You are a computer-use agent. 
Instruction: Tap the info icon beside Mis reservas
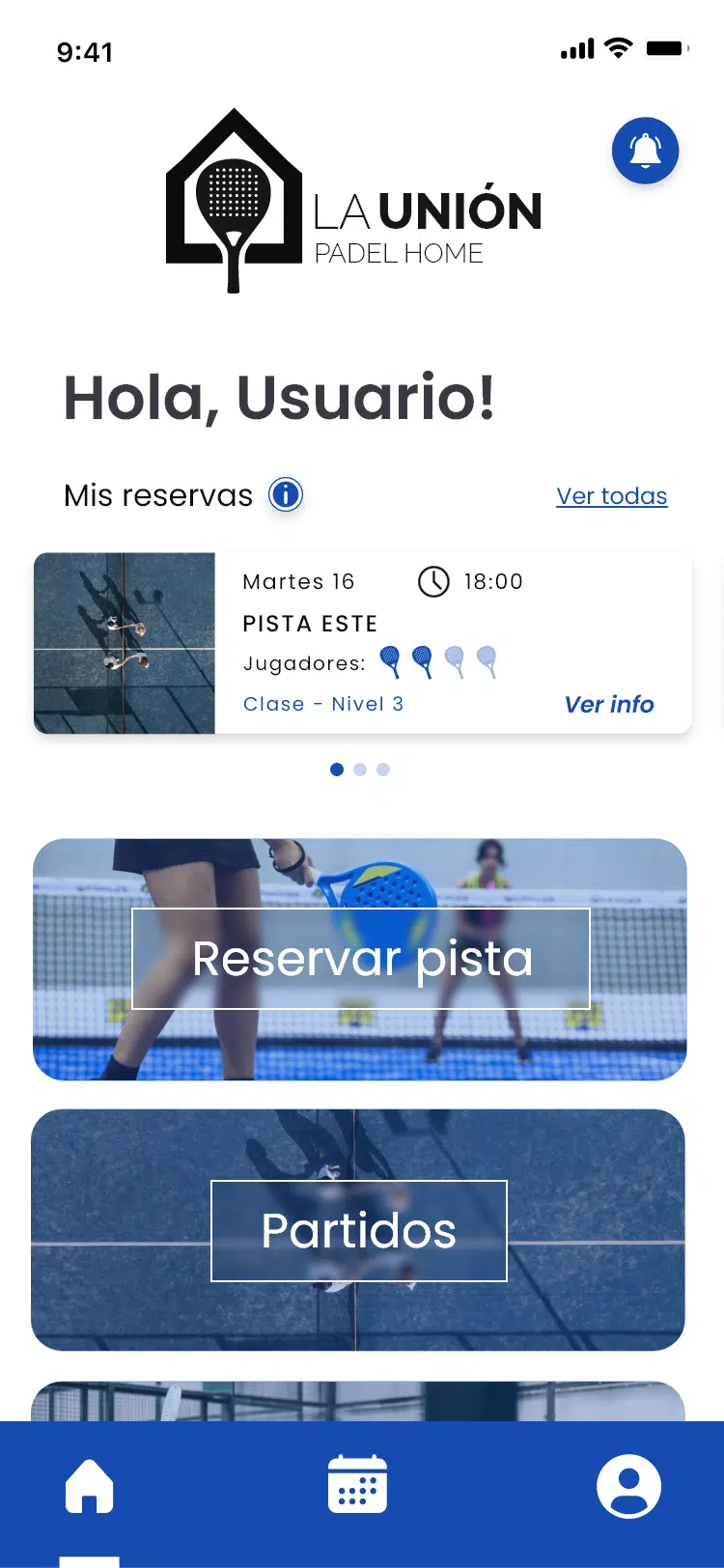286,494
